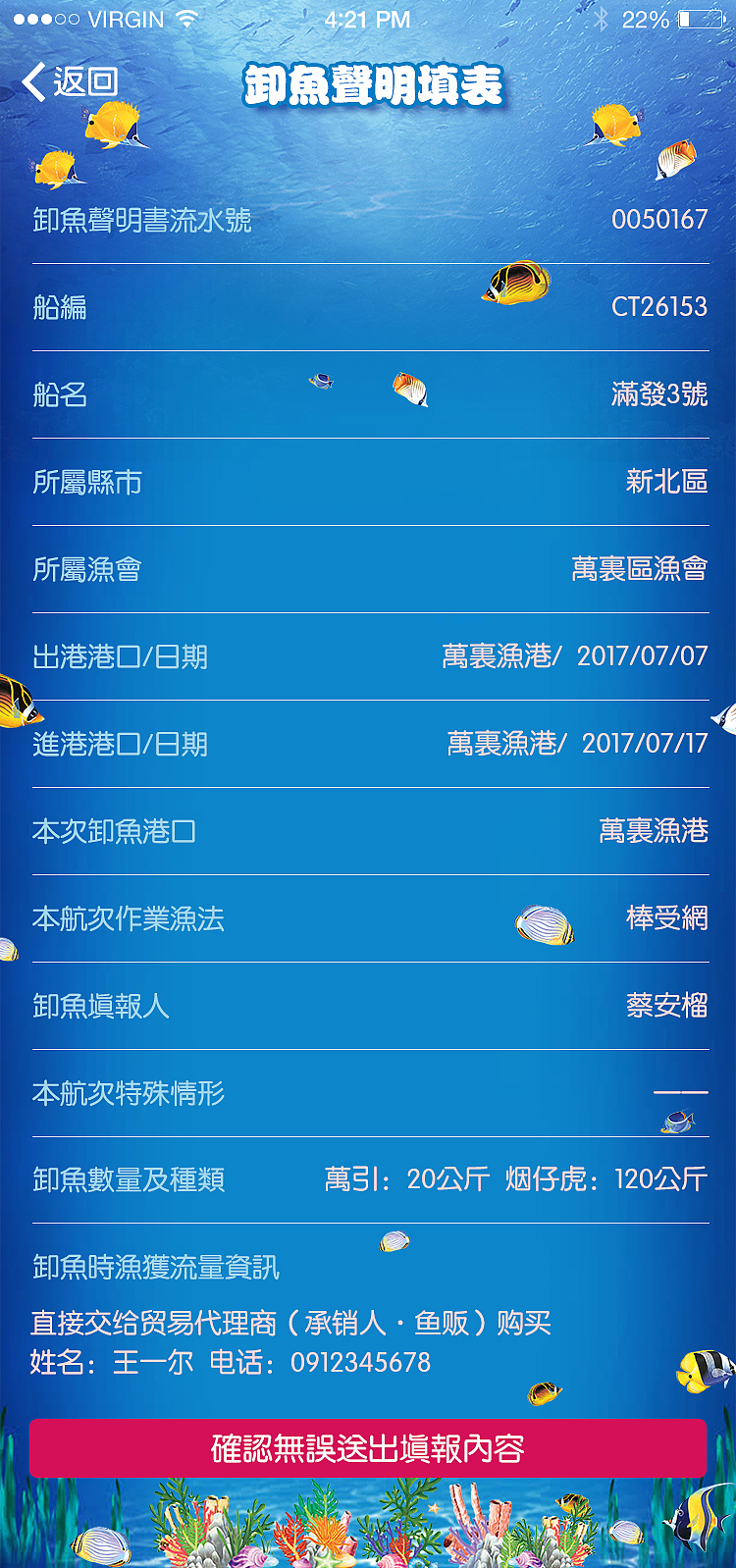Viewport: 736px width, 1568px height.
Task: Edit the 卸魚填報人 reporter field showing 蔡安榴
Action: (x=368, y=1007)
